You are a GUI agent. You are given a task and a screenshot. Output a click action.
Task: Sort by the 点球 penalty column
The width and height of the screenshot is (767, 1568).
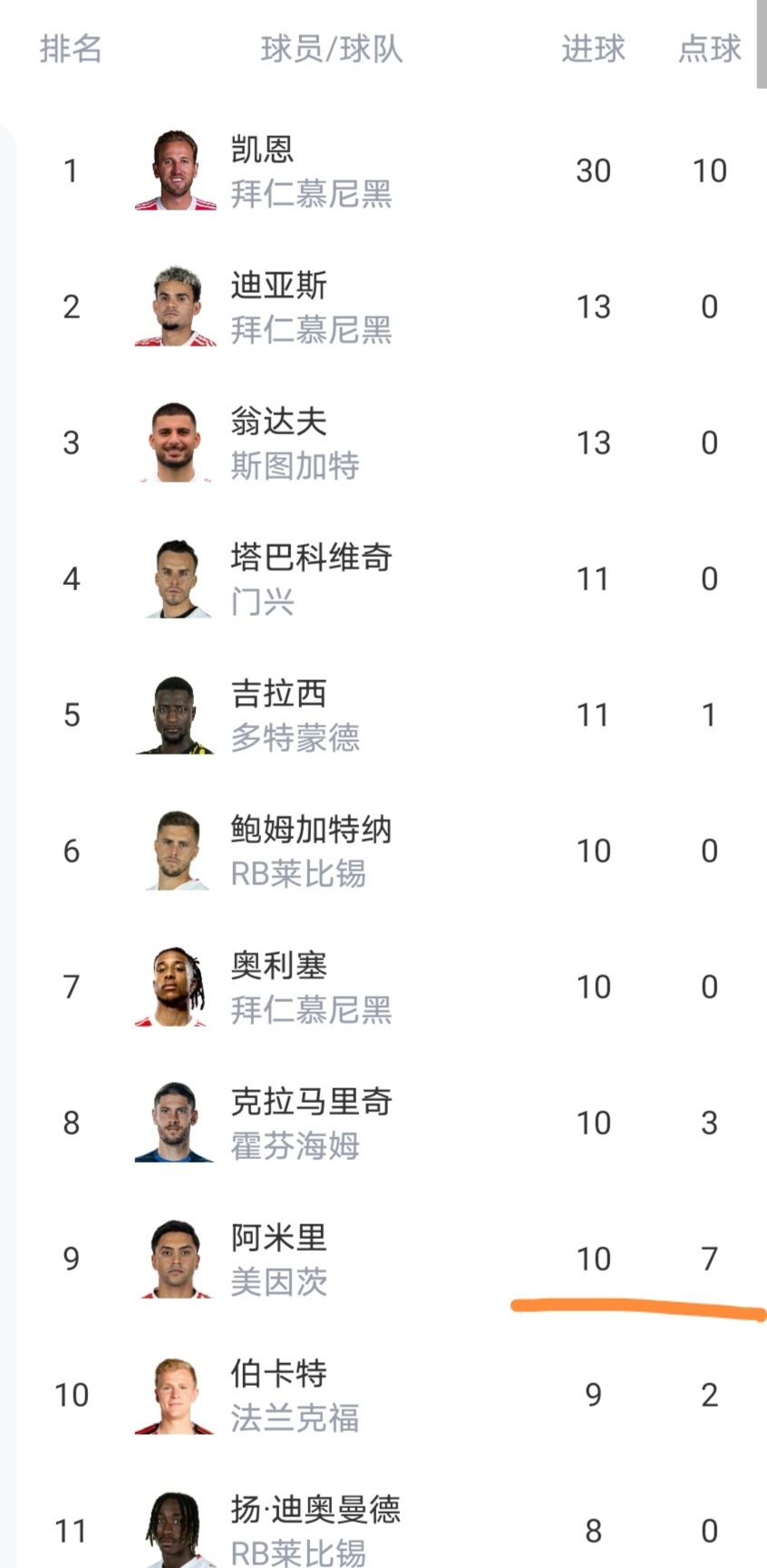tap(708, 50)
